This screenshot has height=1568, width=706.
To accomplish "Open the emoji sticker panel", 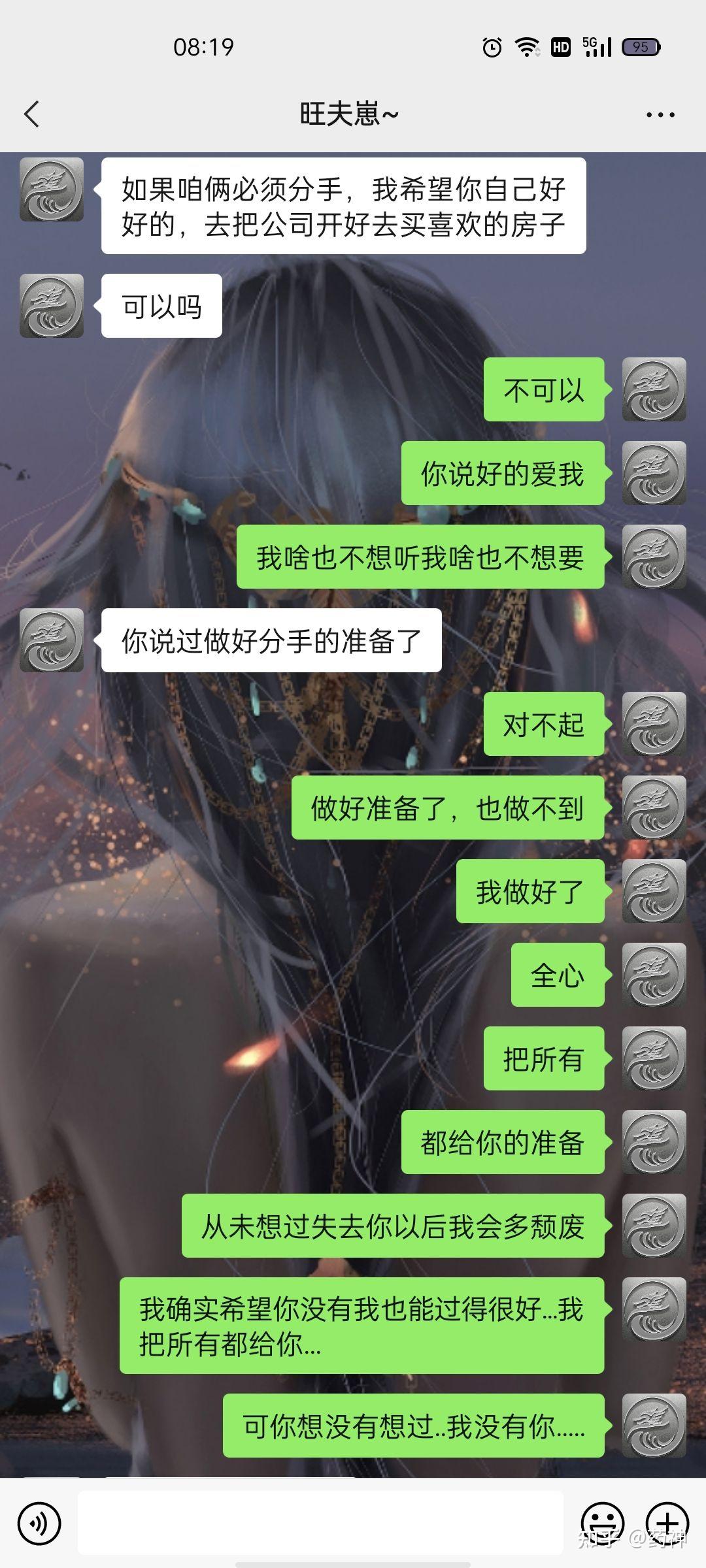I will click(x=602, y=1523).
